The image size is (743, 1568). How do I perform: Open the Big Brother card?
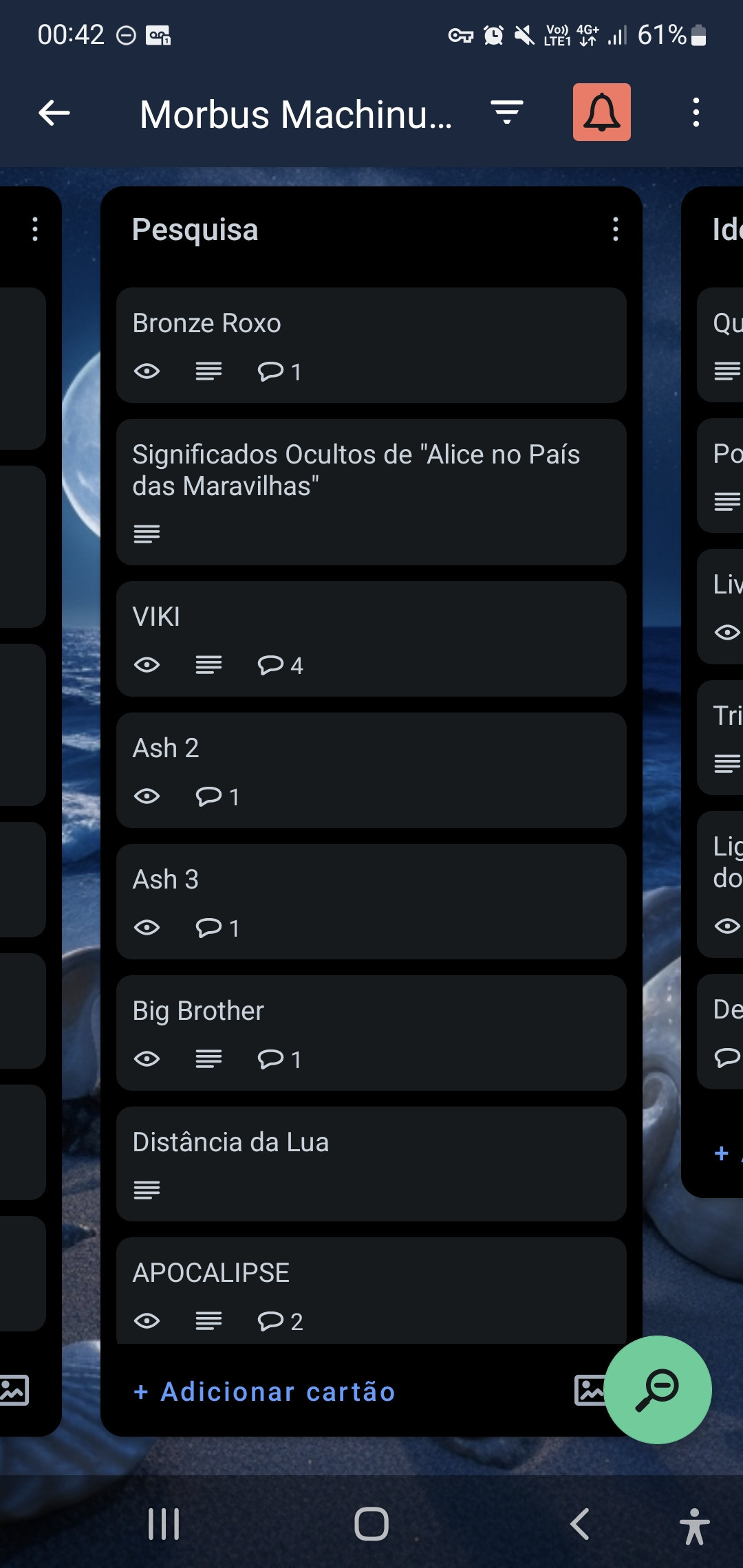click(371, 1032)
